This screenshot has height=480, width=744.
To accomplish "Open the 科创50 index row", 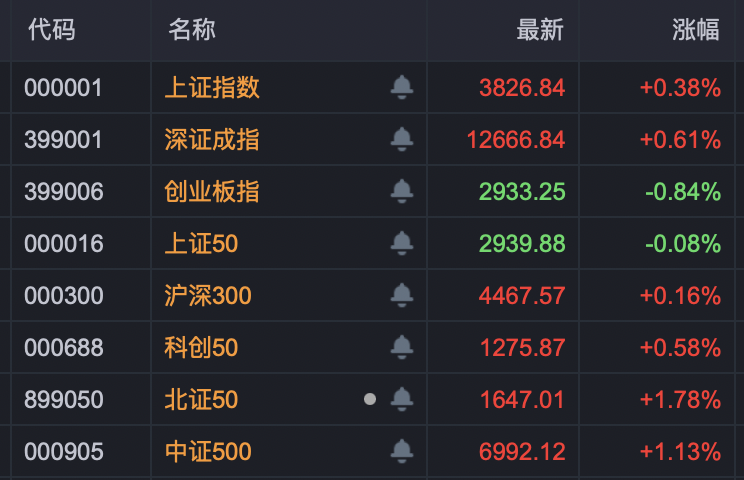I will [201, 348].
